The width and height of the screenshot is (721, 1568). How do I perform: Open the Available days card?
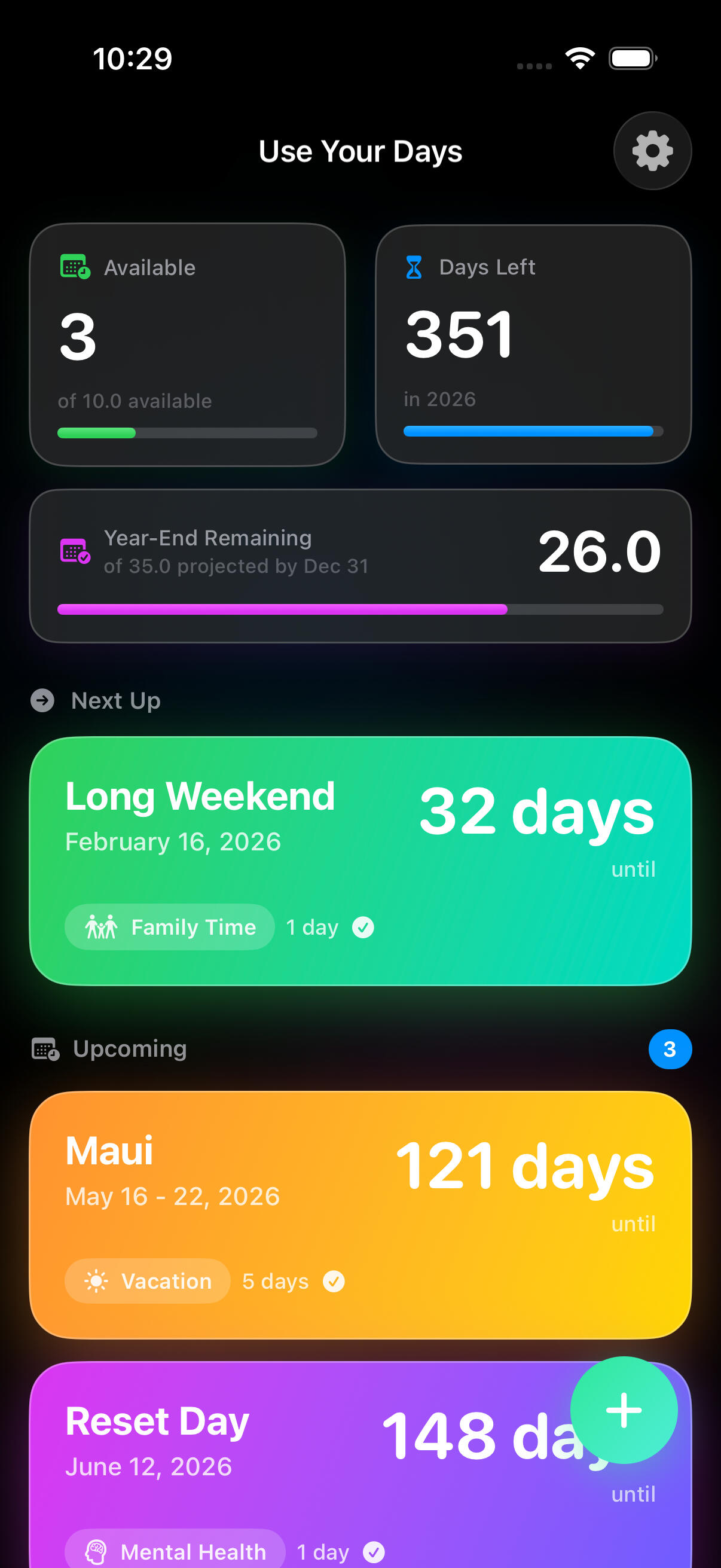coord(187,344)
